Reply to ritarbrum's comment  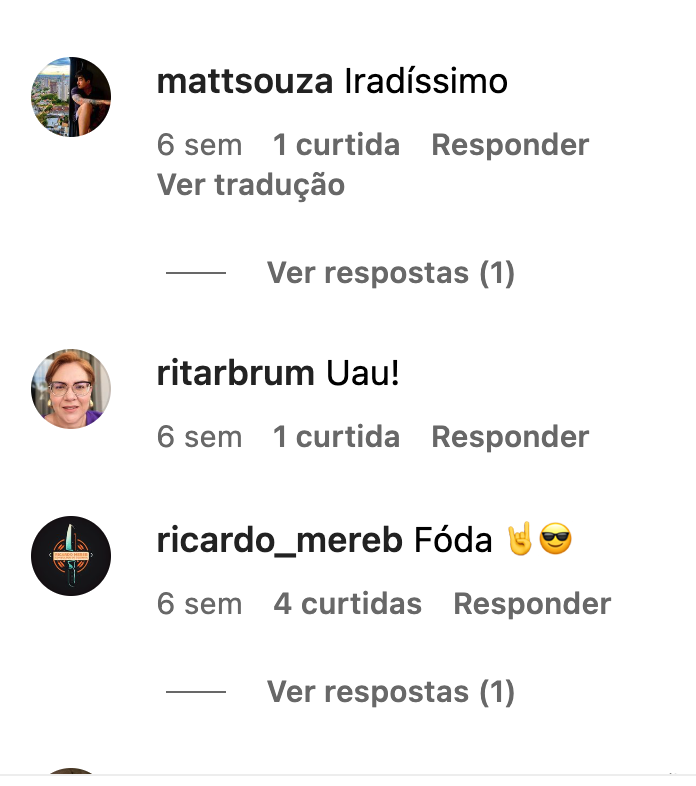coord(510,437)
